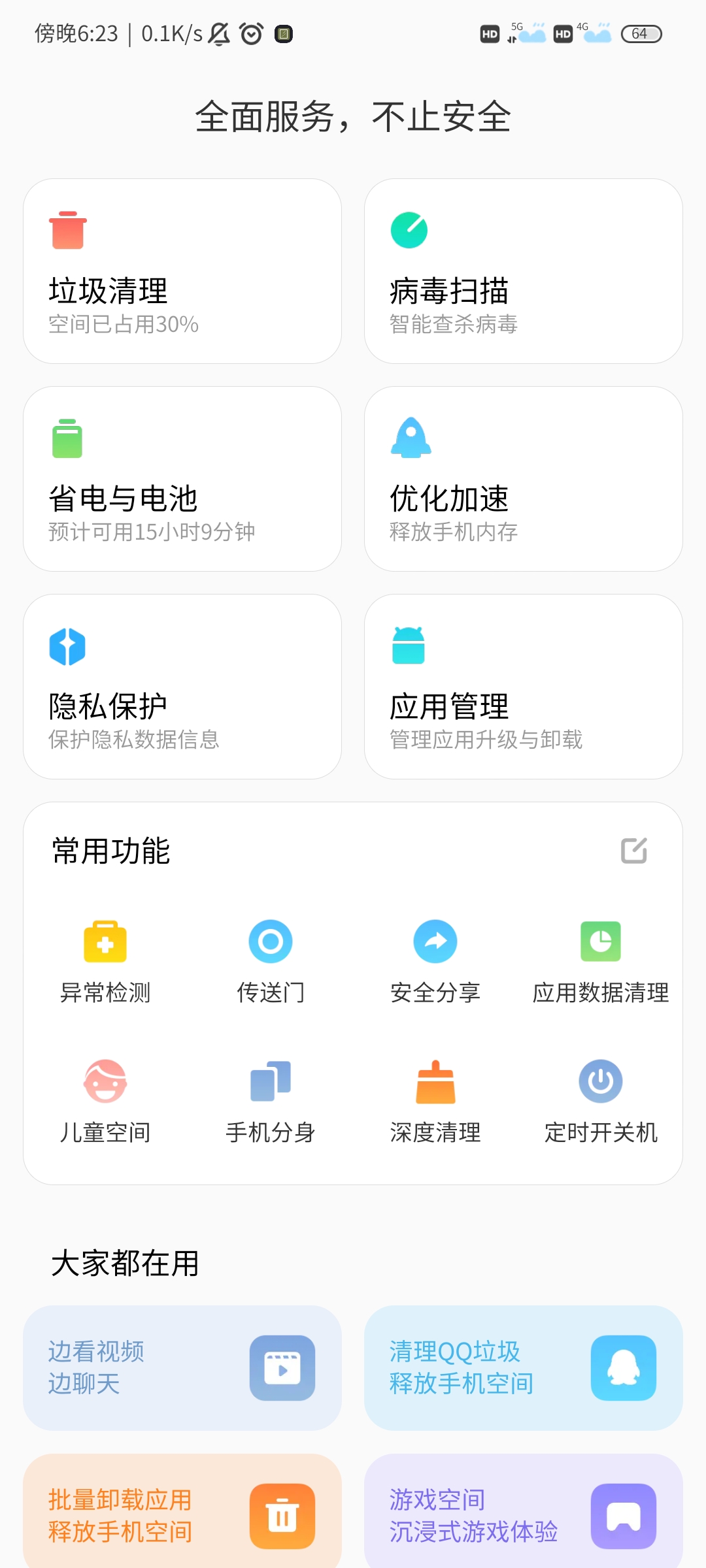Tap 批量卸载应用 card
This screenshot has height=1568, width=706.
pyautogui.click(x=182, y=1511)
